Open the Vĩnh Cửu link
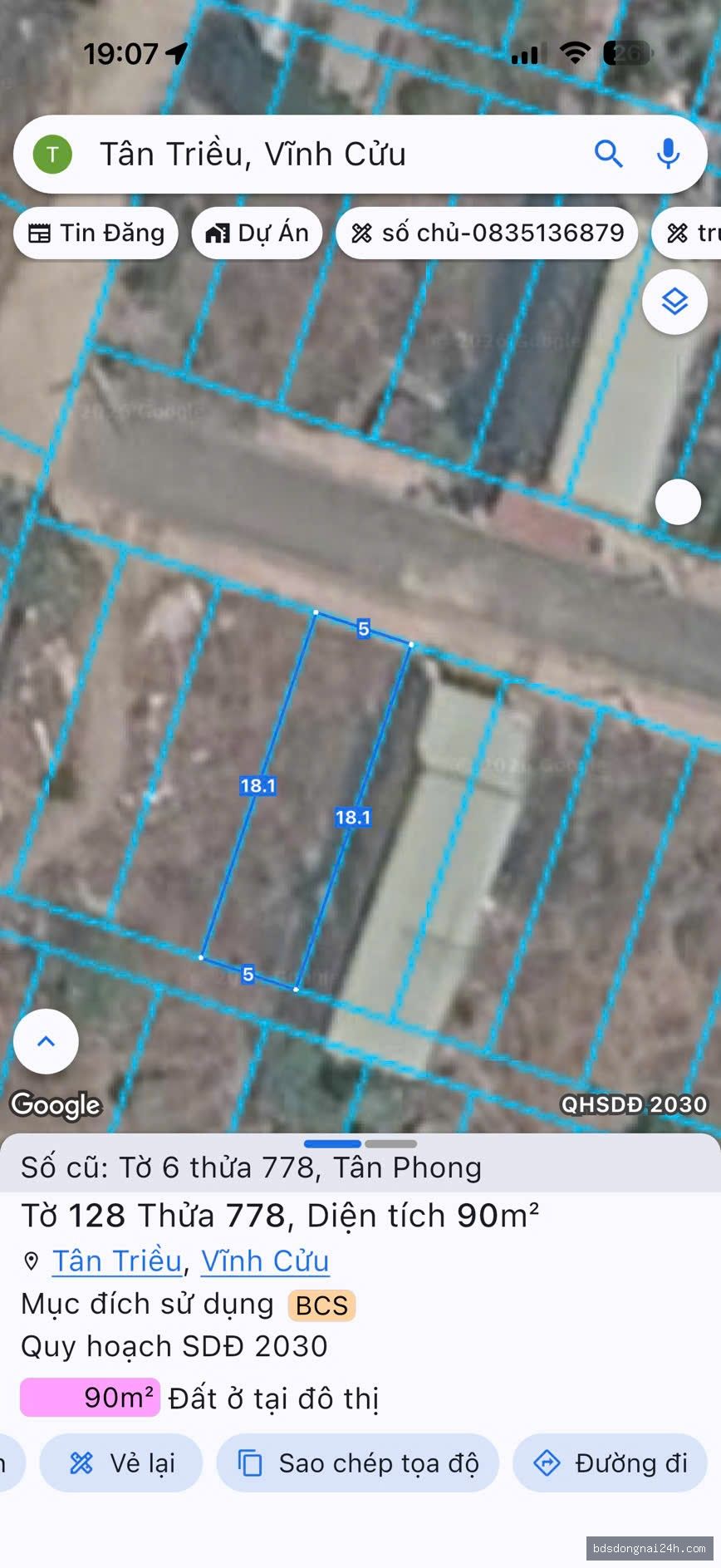The width and height of the screenshot is (721, 1568). 265,1261
